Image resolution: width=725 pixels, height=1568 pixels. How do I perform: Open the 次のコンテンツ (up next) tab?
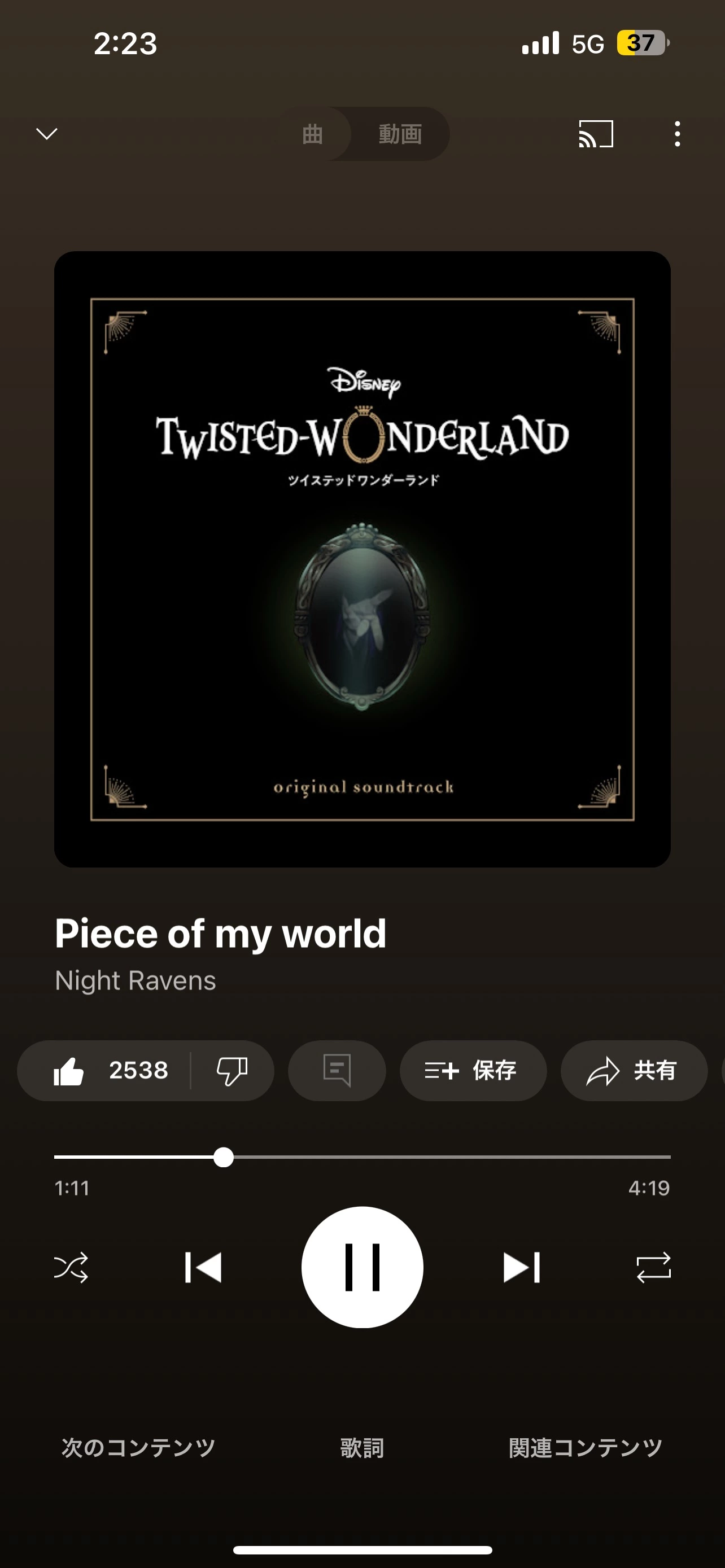click(138, 1447)
